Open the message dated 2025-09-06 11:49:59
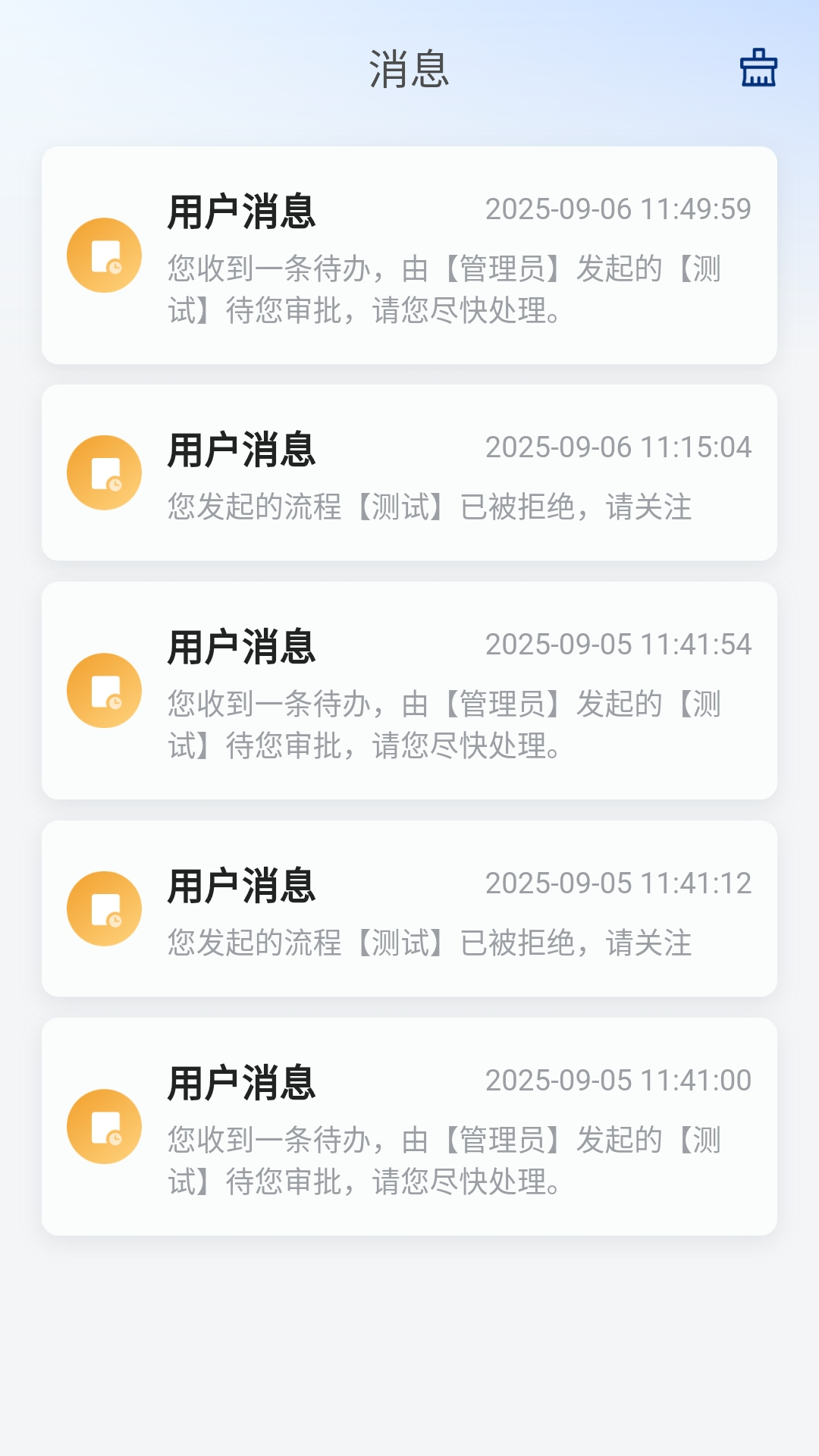This screenshot has width=819, height=1456. tap(409, 256)
